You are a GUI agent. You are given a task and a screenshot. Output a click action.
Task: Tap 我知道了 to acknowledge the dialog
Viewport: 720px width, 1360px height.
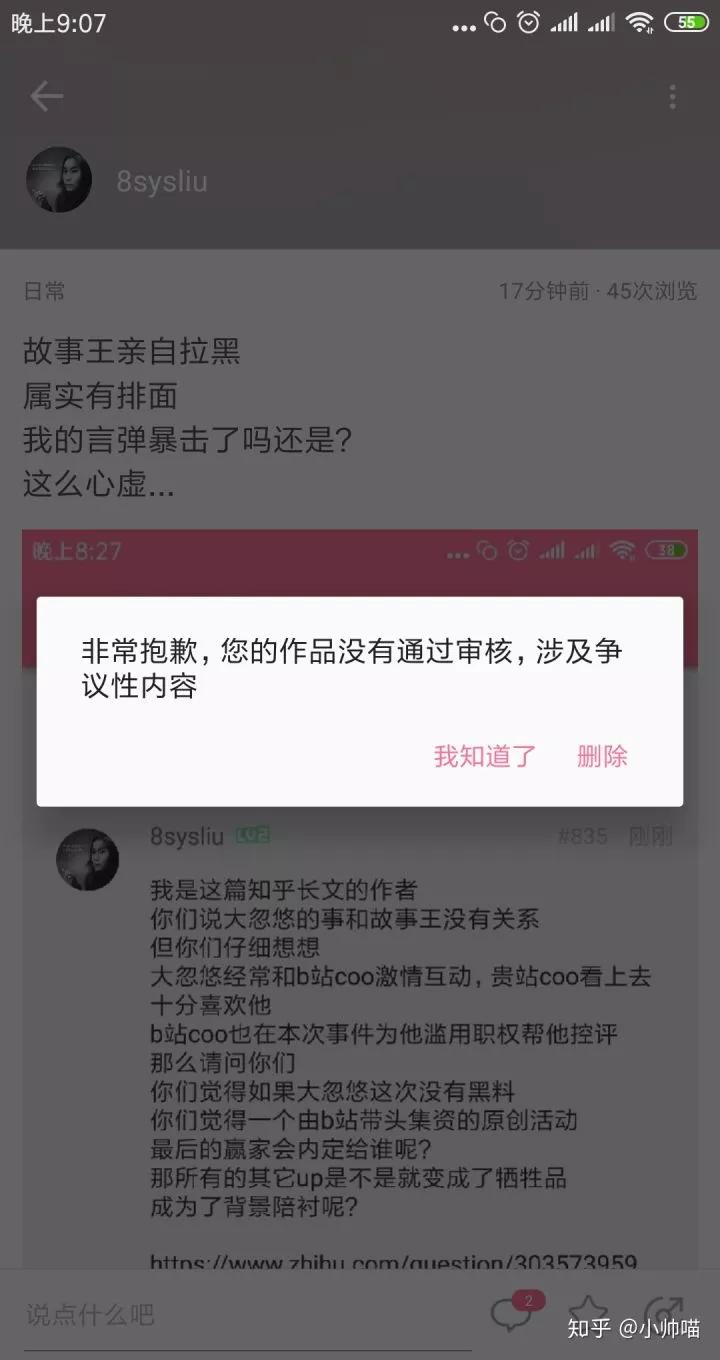click(485, 756)
